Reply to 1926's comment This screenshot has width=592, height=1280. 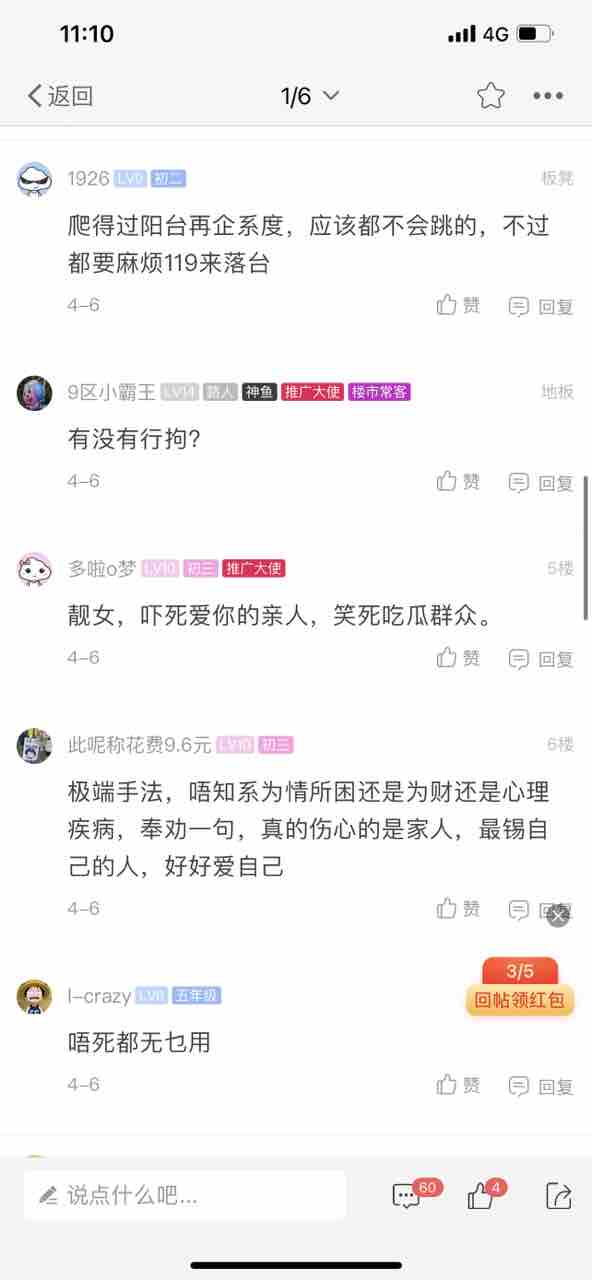coord(541,306)
